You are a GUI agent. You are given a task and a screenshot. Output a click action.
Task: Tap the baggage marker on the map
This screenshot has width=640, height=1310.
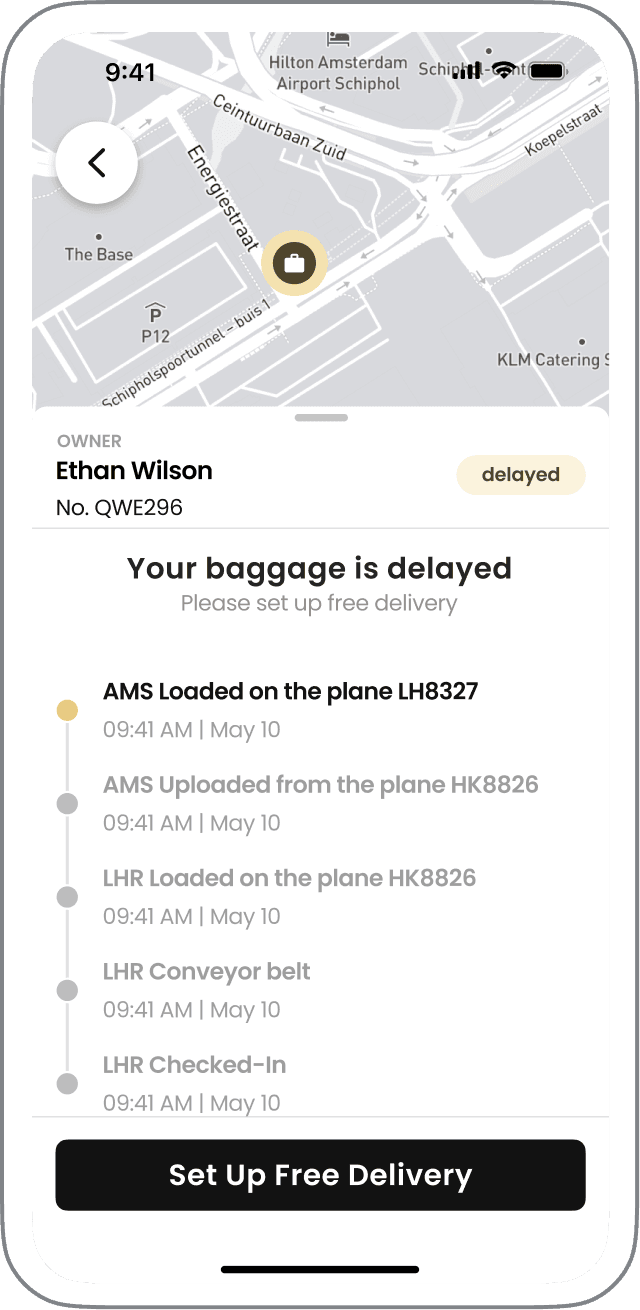pyautogui.click(x=294, y=263)
